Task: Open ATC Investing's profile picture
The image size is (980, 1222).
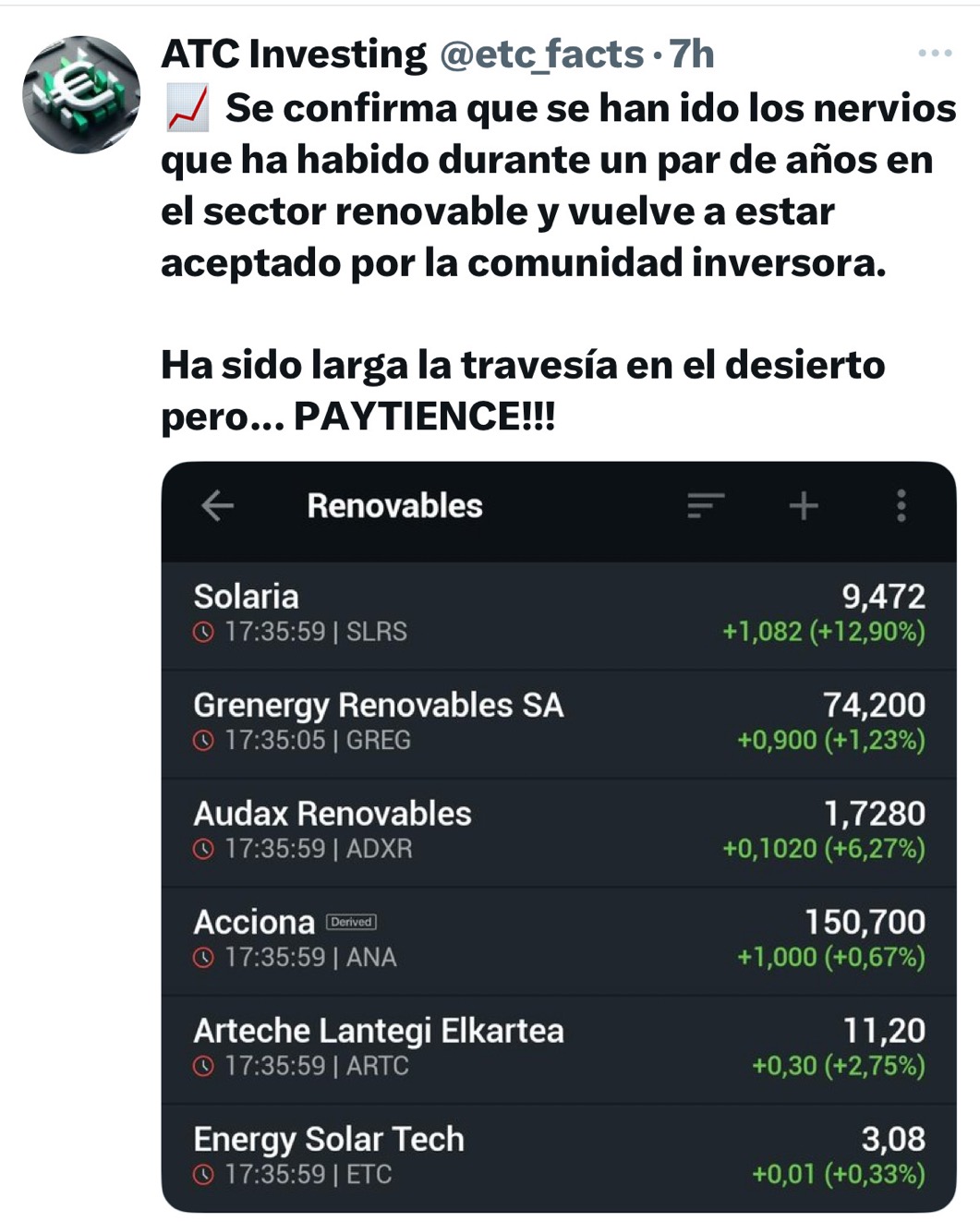Action: pyautogui.click(x=81, y=94)
